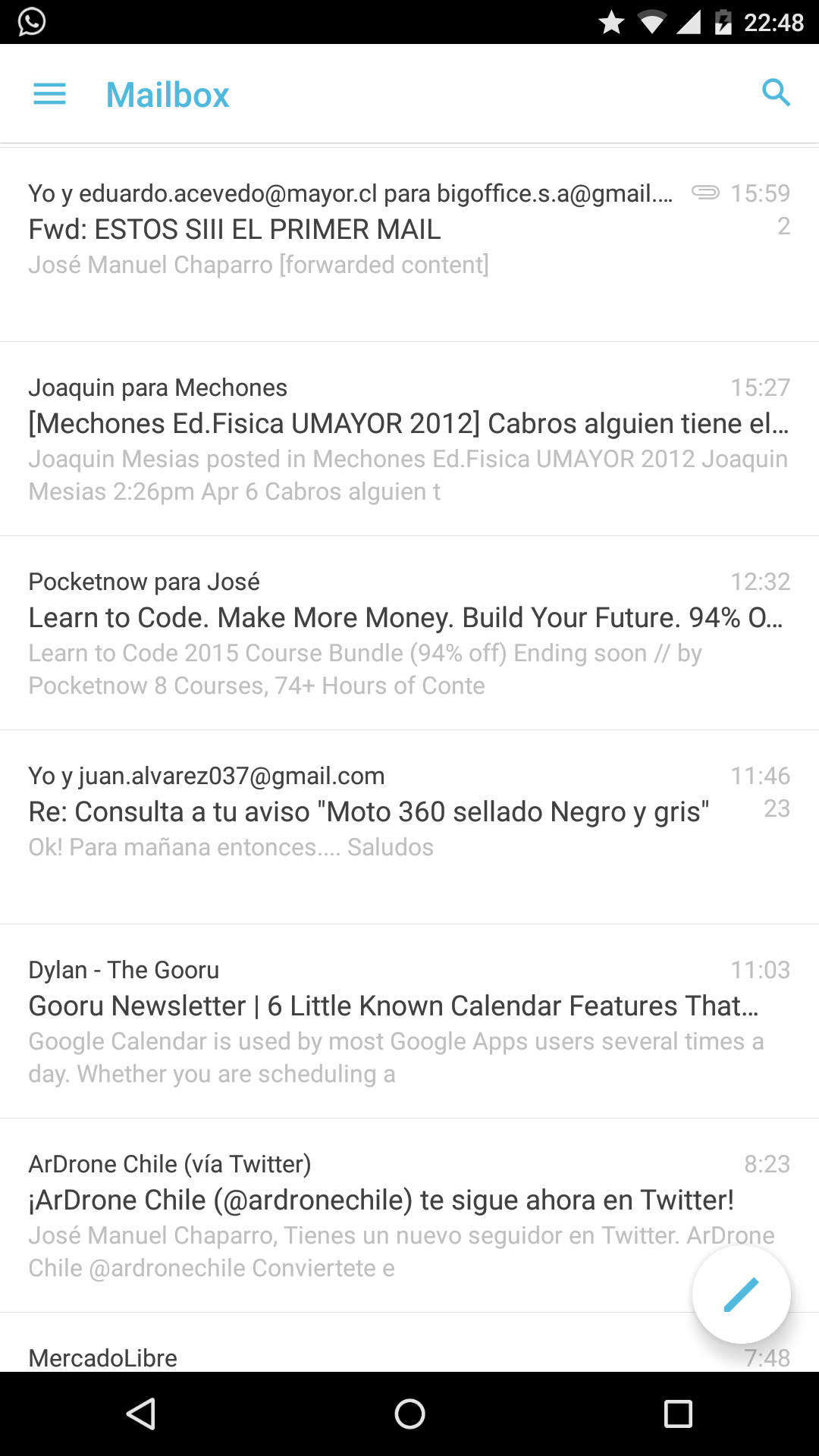The width and height of the screenshot is (819, 1456).
Task: Return to the home screen
Action: (x=409, y=1414)
